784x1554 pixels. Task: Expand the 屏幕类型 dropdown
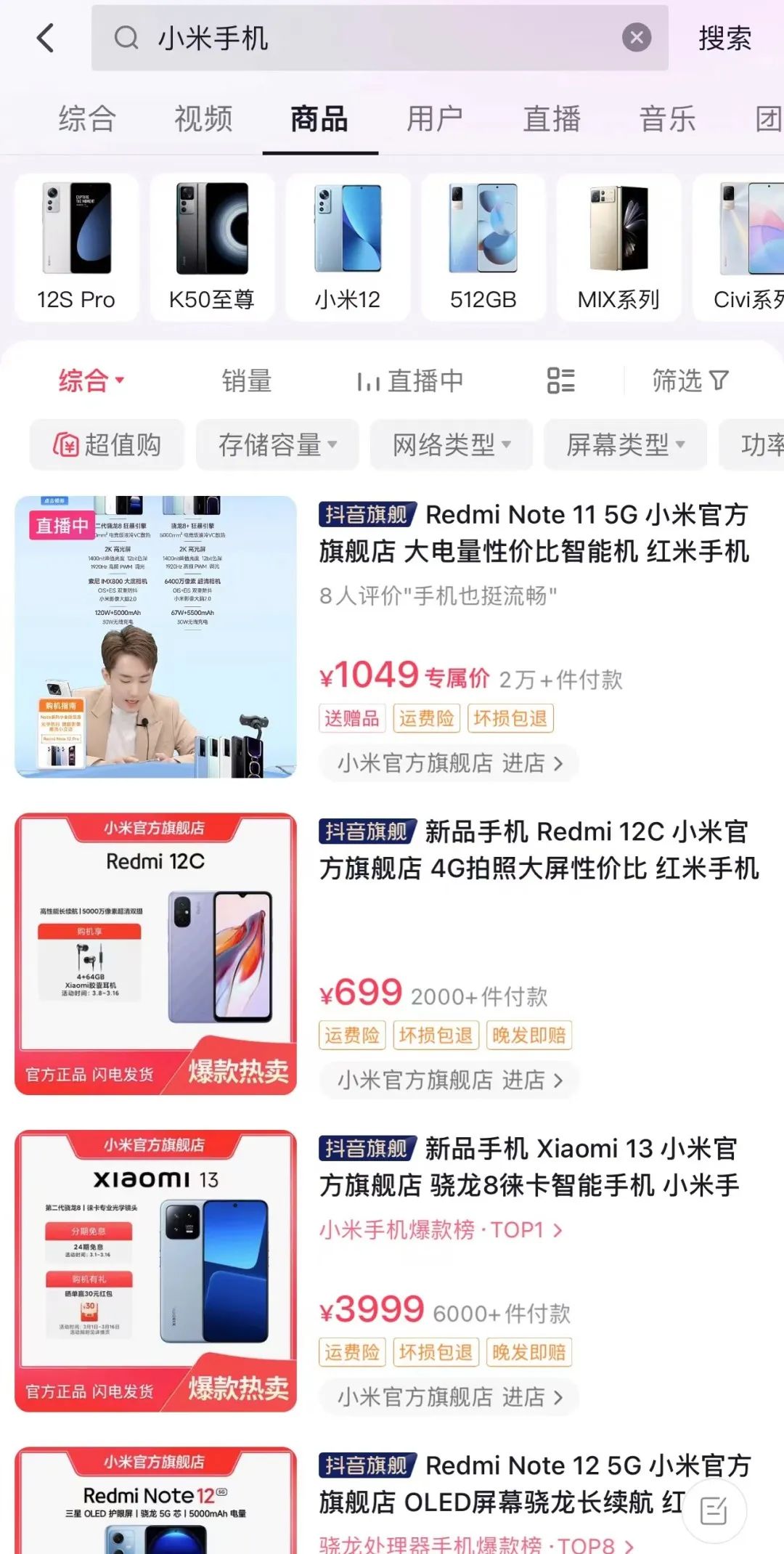pos(625,444)
